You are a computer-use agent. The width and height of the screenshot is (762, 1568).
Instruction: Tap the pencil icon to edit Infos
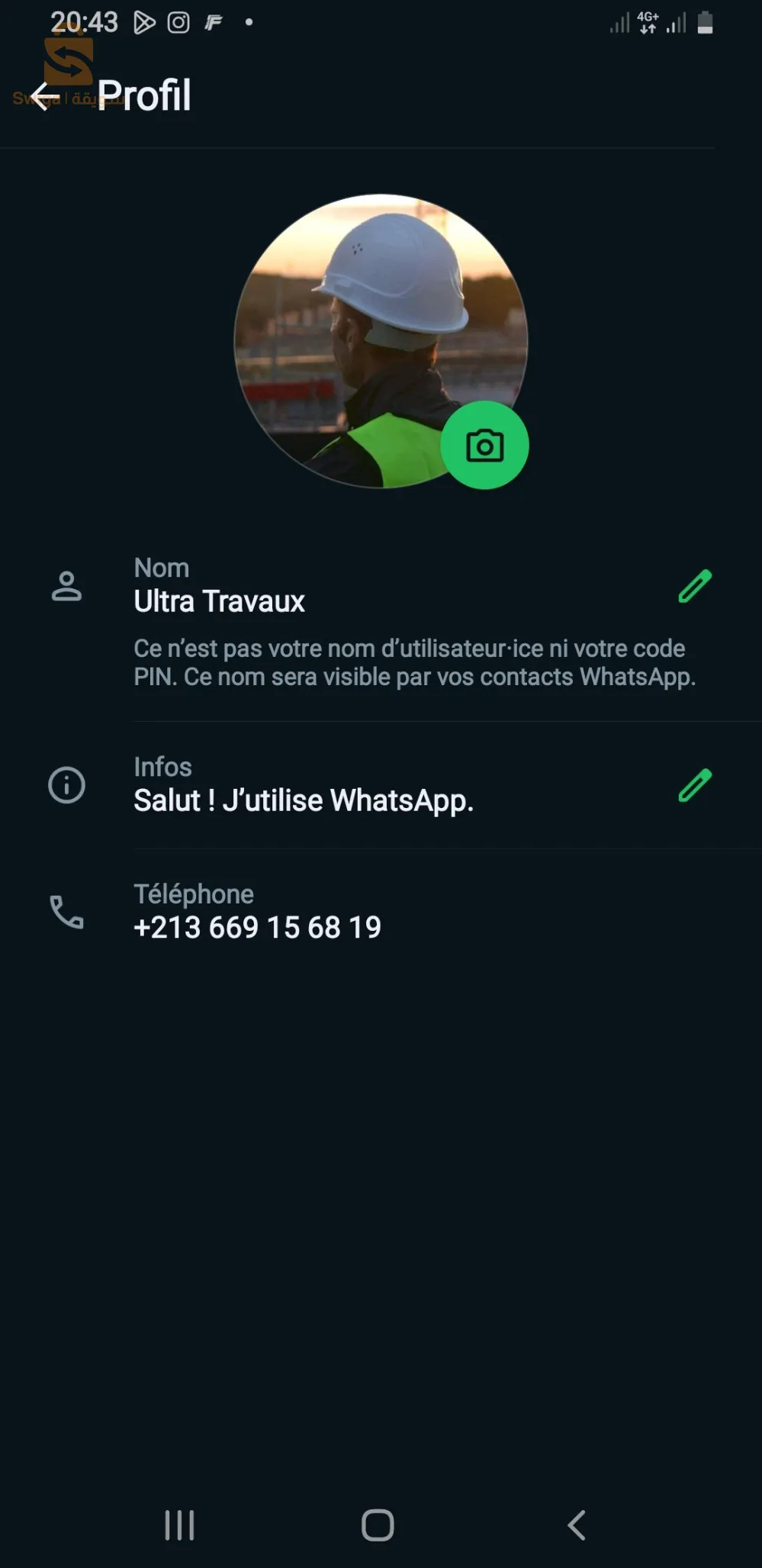tap(693, 786)
